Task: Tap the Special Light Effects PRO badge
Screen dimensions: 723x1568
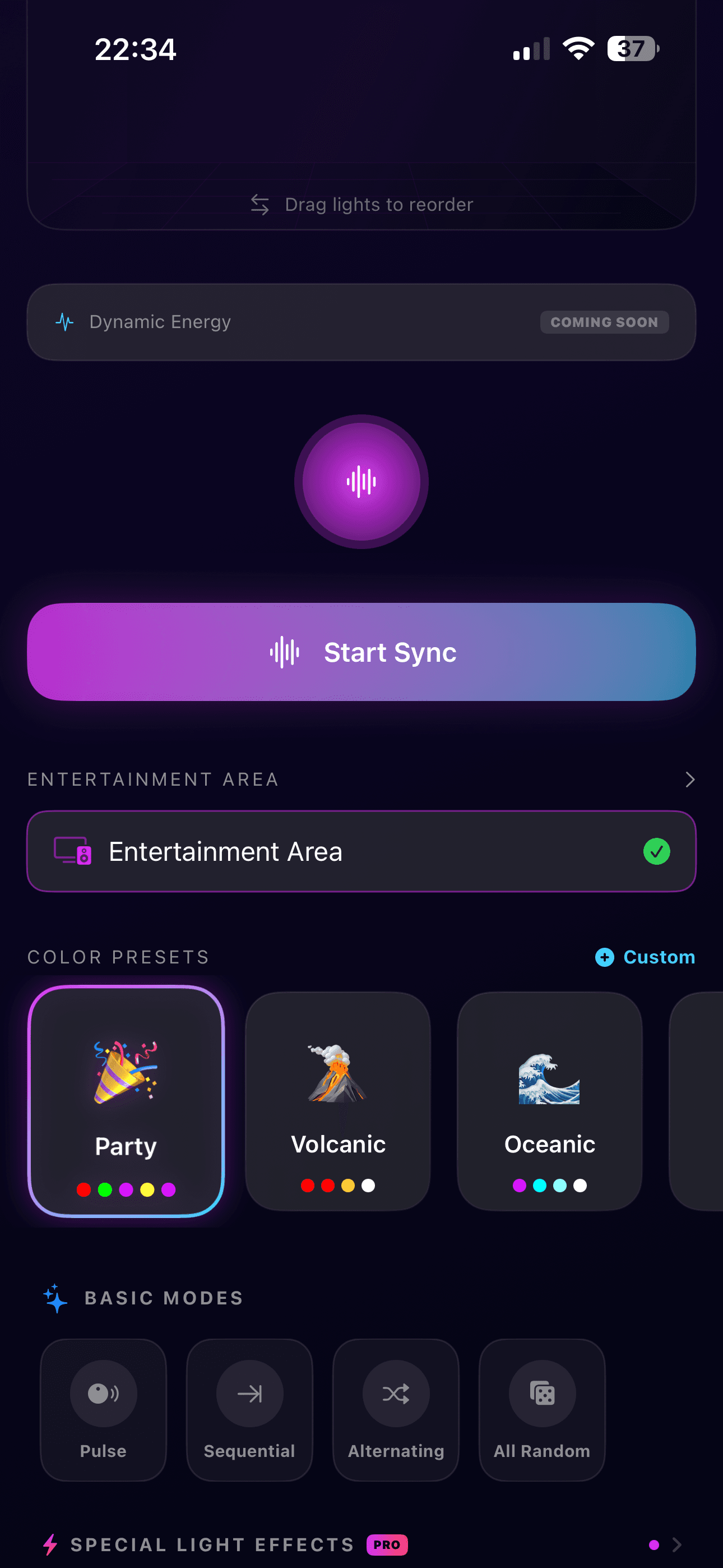Action: tap(387, 1544)
